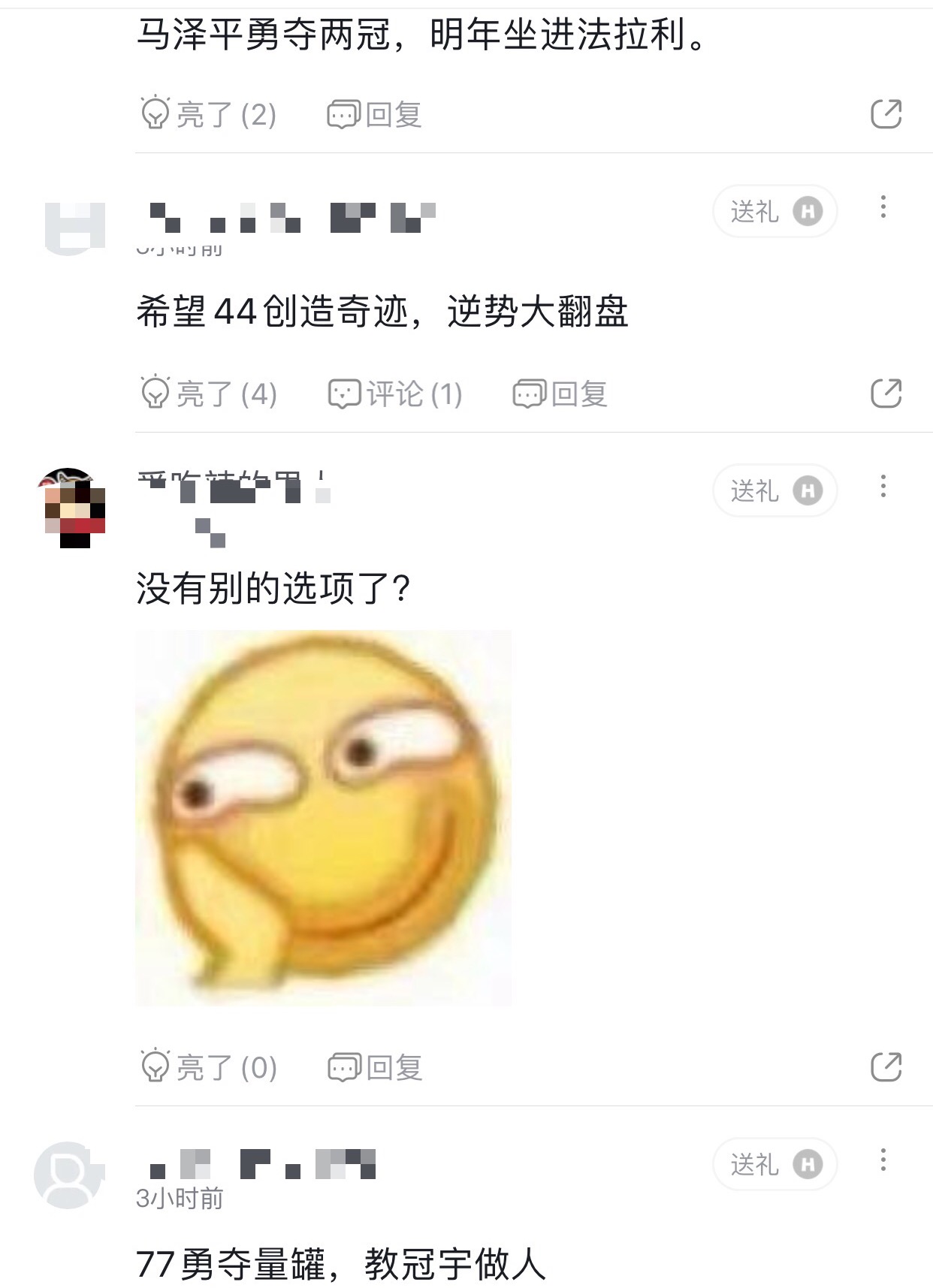Send gift to 77勇夺量罐 commenter
The image size is (933, 1288).
(x=774, y=1164)
